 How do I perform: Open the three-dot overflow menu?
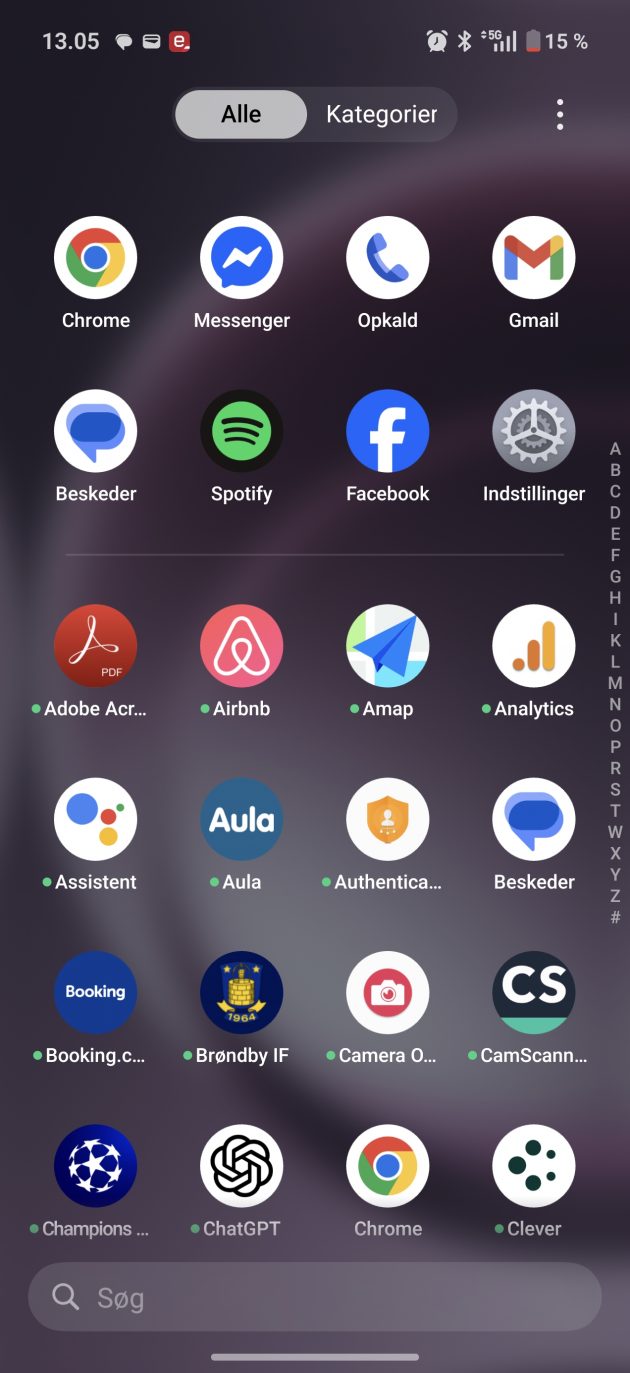(560, 115)
